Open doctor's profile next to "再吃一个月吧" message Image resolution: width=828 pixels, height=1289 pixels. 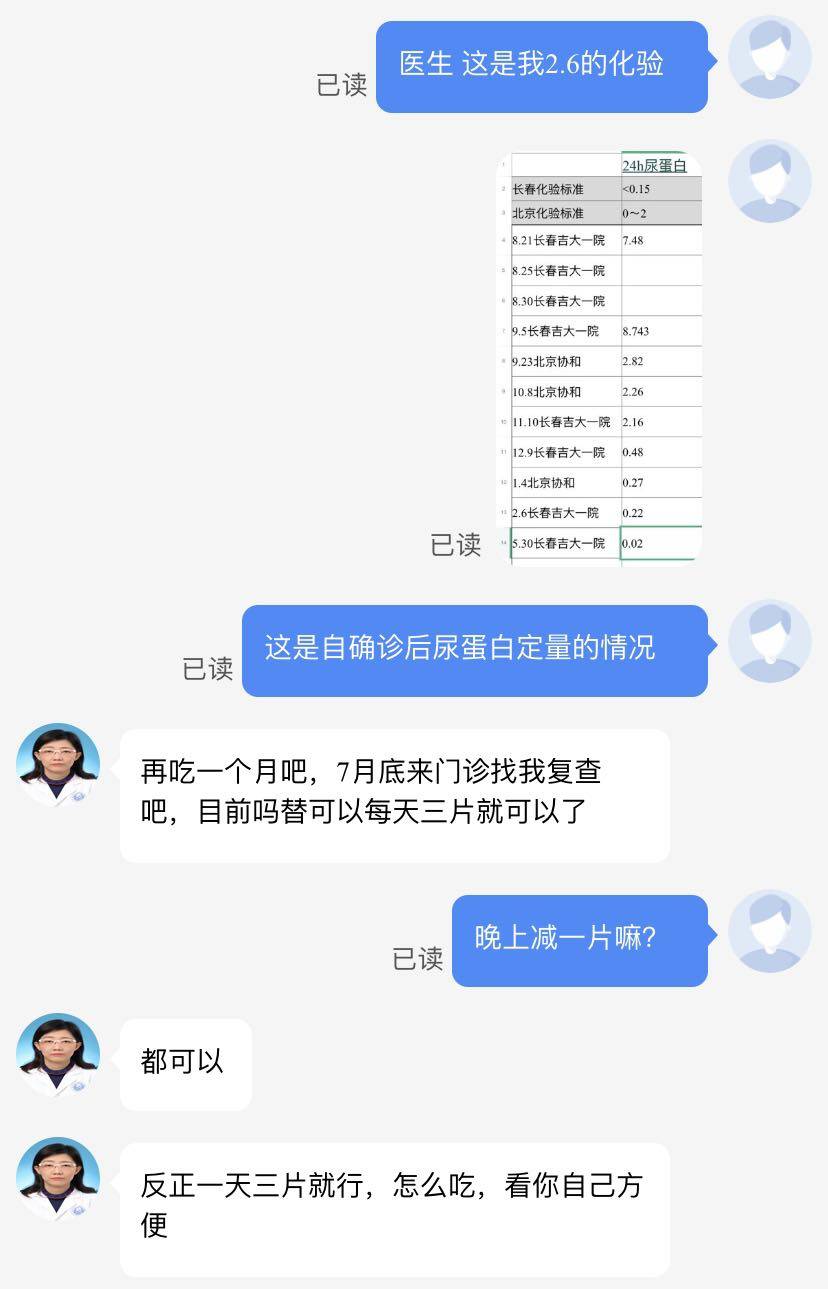pyautogui.click(x=58, y=765)
